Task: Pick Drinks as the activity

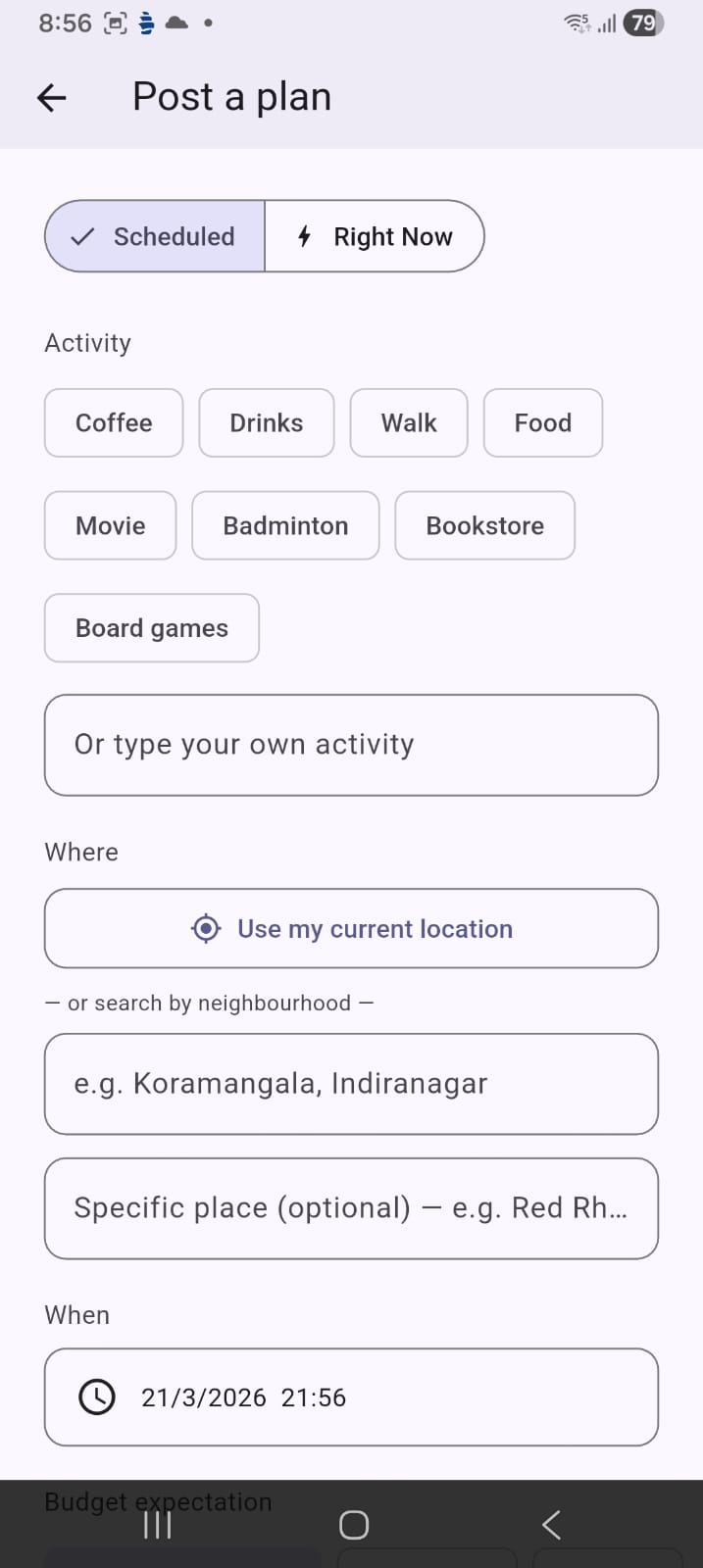Action: coord(267,423)
